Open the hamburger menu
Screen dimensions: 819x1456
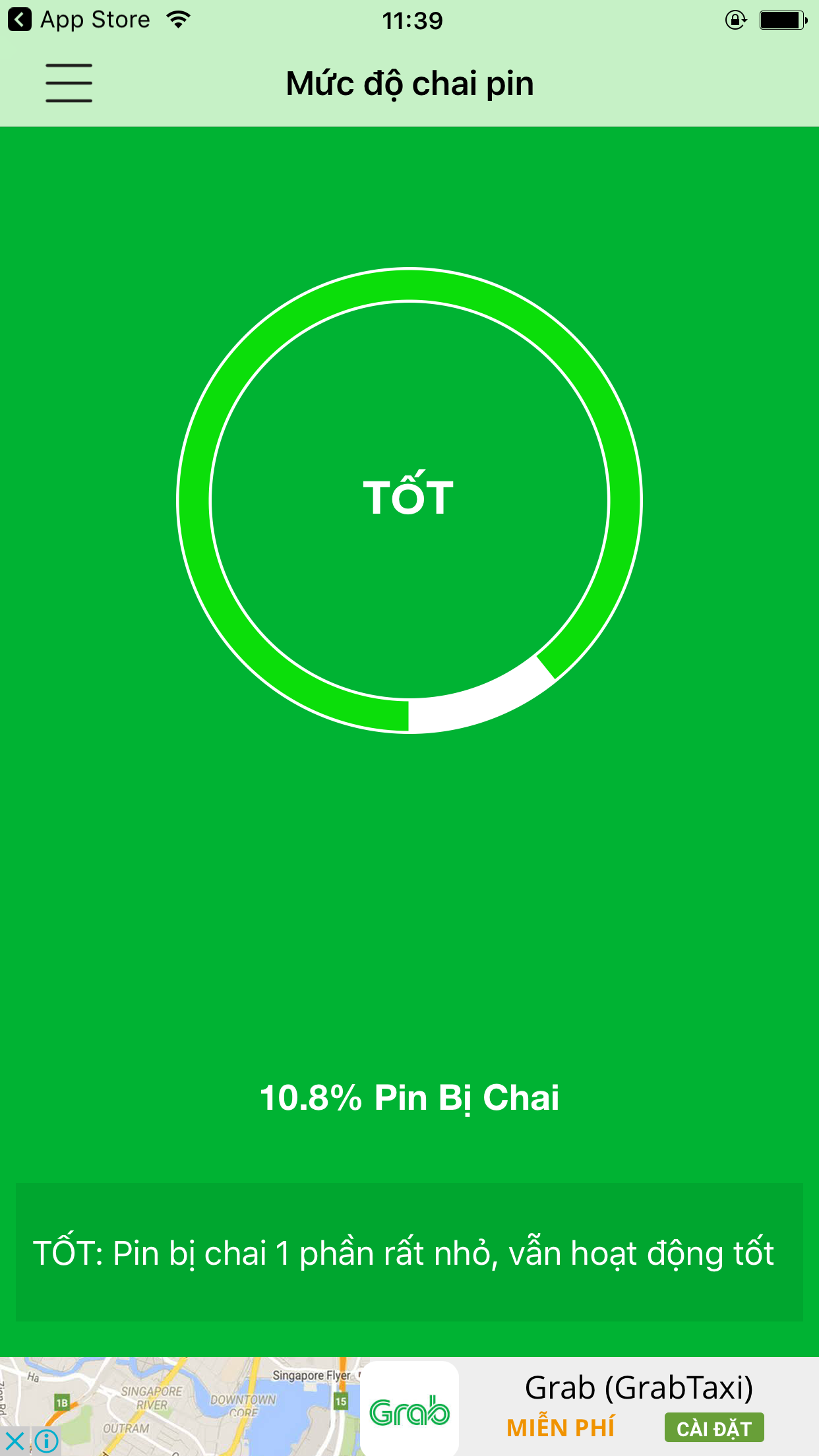coord(69,83)
